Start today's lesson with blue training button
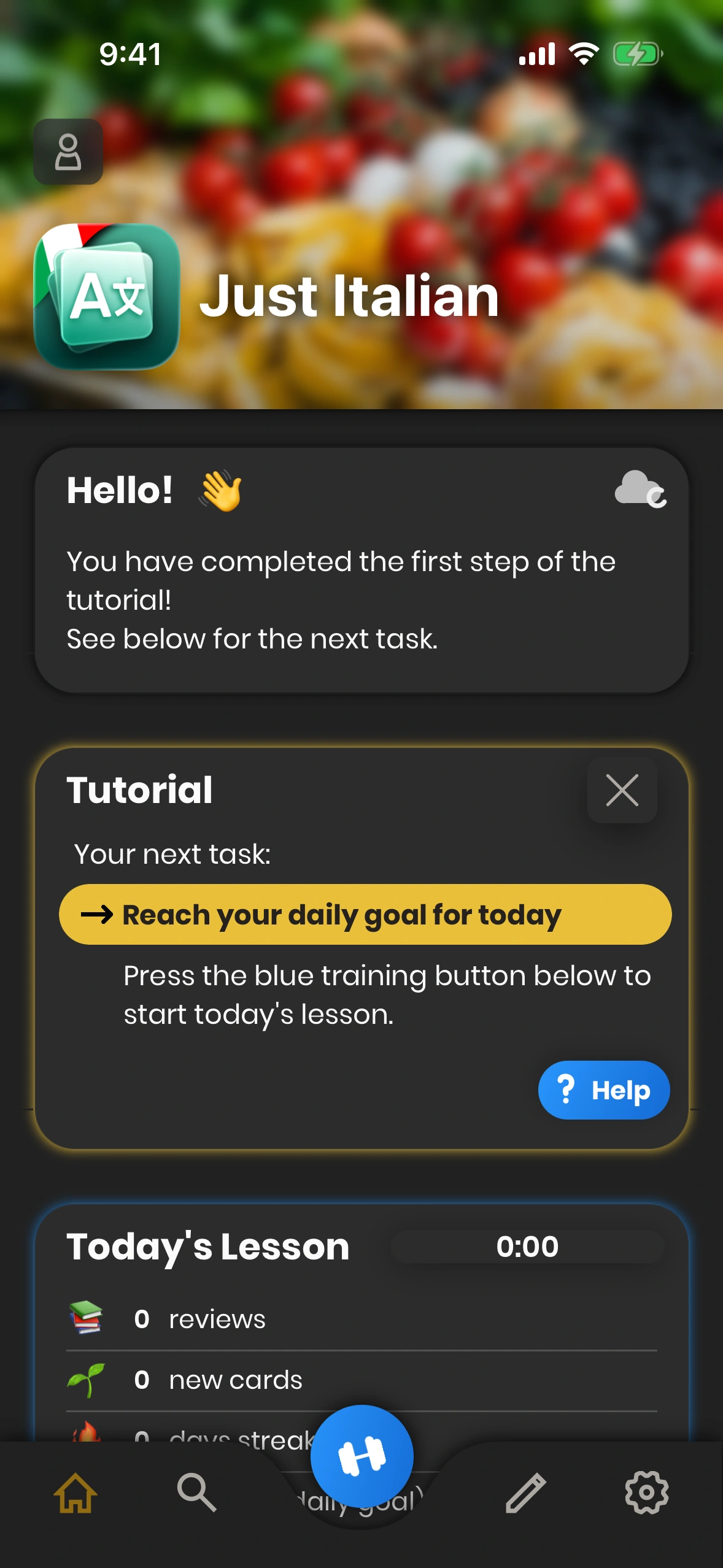Screen dimensions: 723x1568 point(361,1456)
